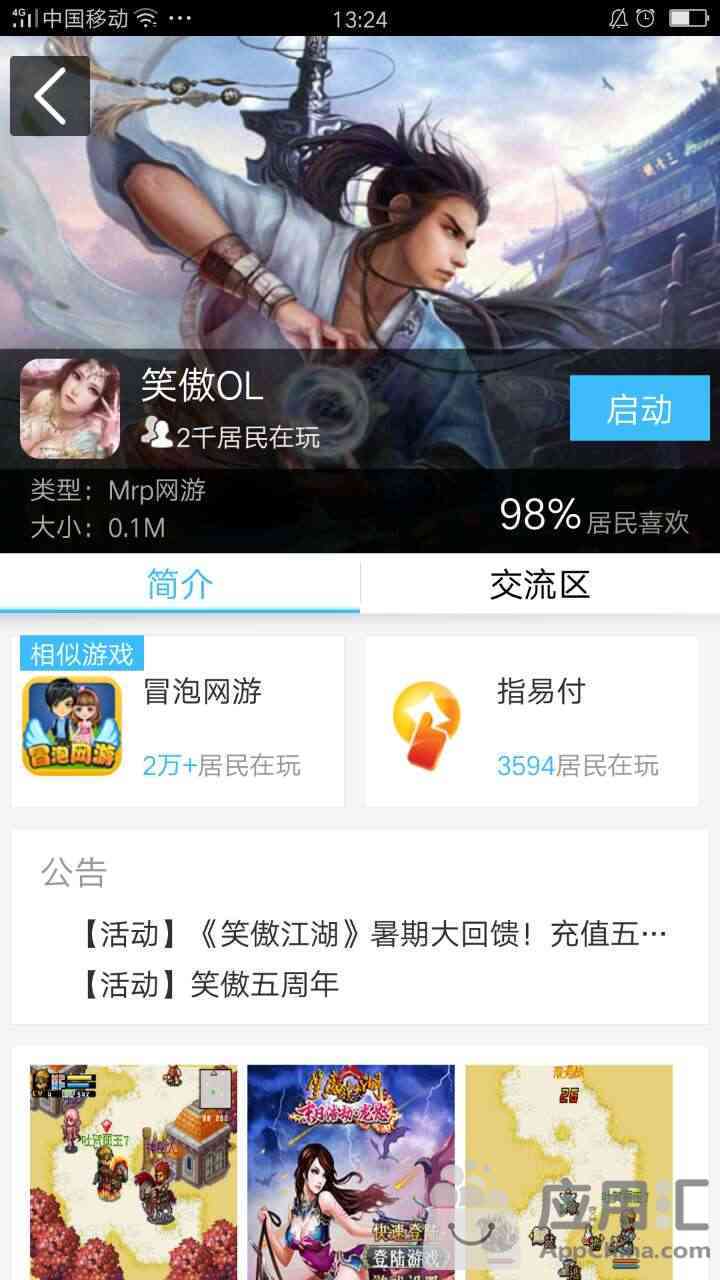Select the 简介 tab
720x1280 pixels.
point(180,584)
